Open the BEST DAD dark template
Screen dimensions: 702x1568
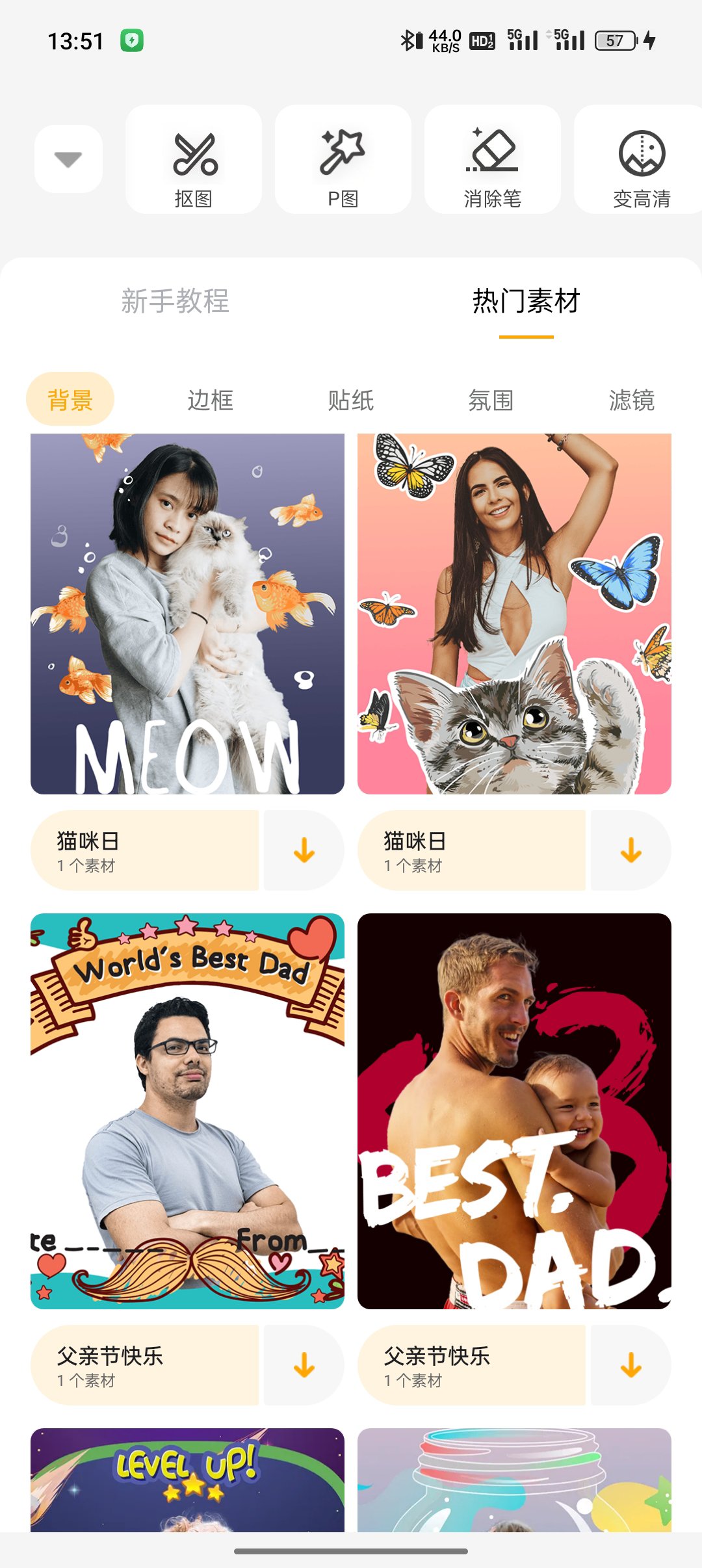click(514, 1111)
